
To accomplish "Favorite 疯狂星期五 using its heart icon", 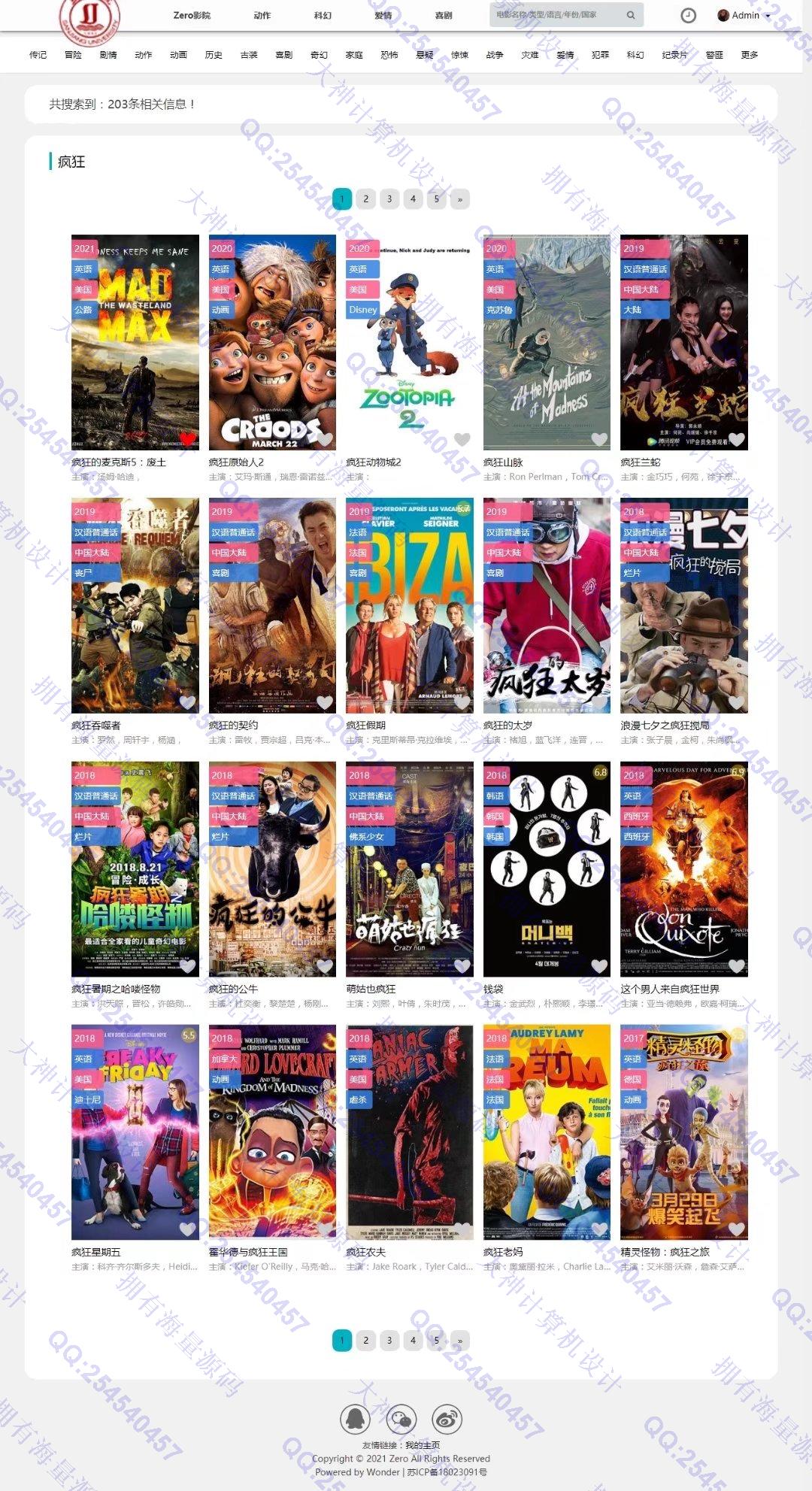I will click(187, 1229).
